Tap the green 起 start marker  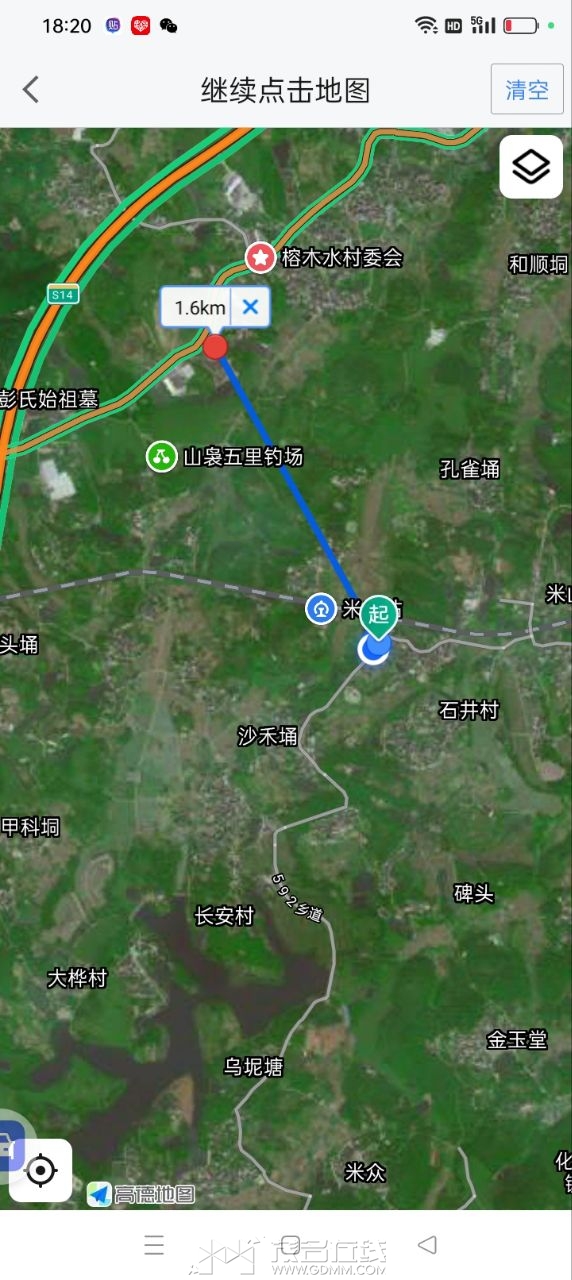[x=378, y=616]
